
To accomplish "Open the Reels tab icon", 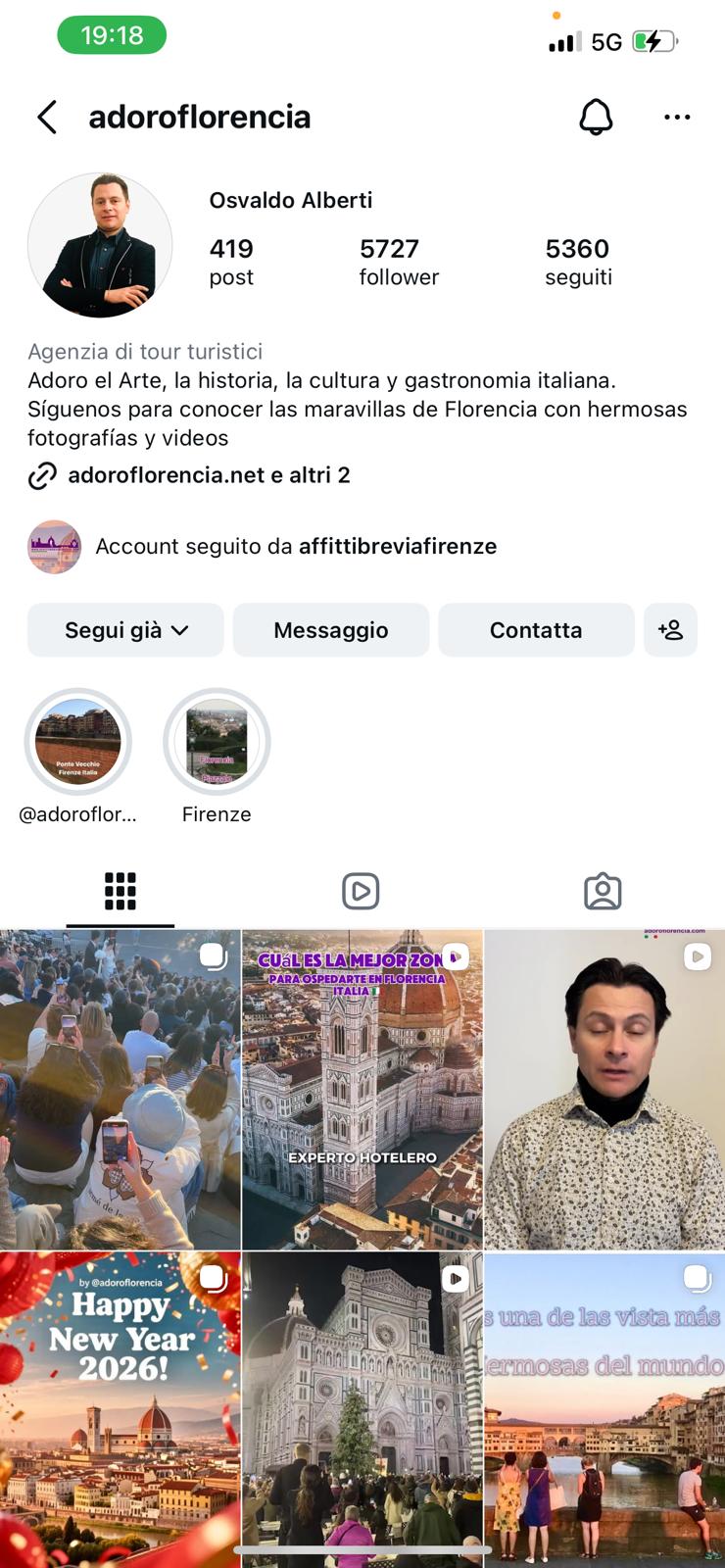I will (x=362, y=890).
